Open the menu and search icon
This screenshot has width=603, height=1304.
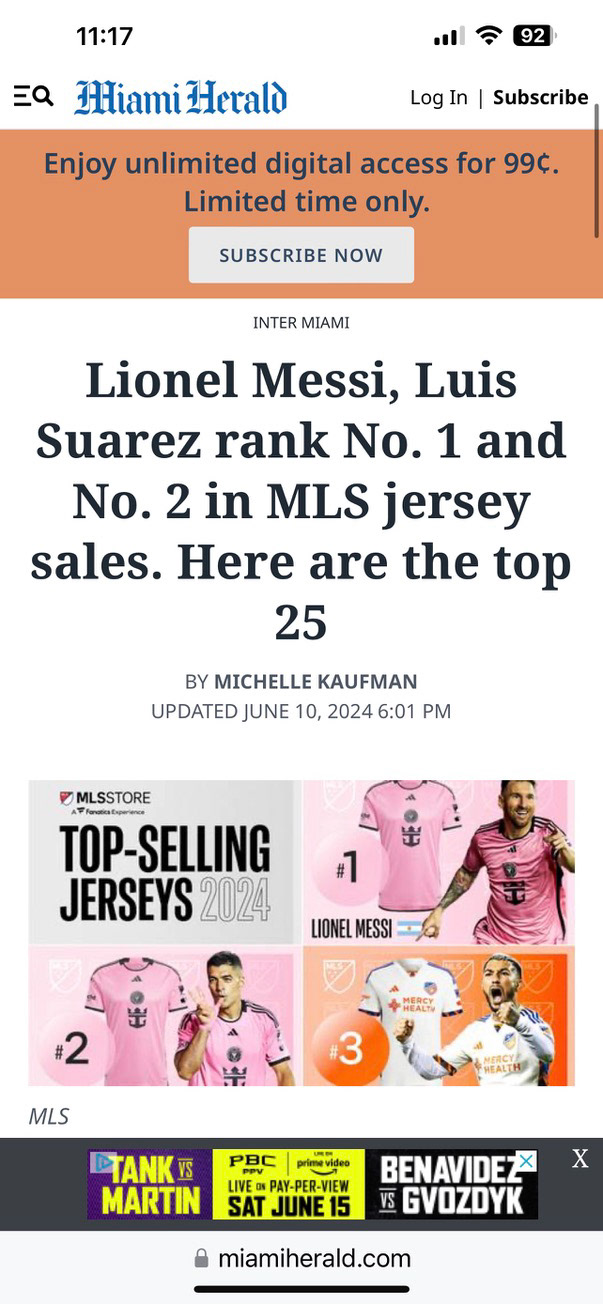[32, 97]
